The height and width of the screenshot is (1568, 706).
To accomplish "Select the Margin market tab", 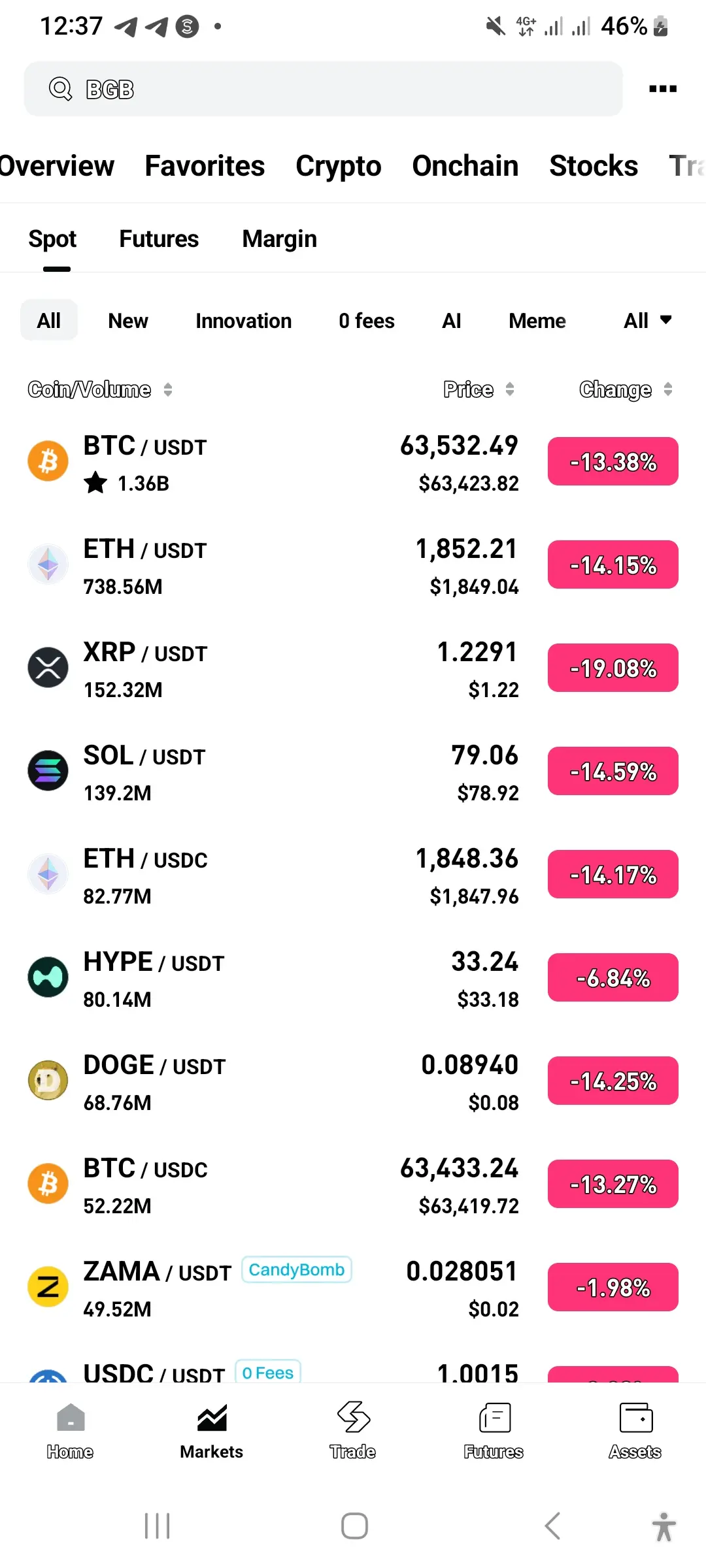I will [x=279, y=239].
